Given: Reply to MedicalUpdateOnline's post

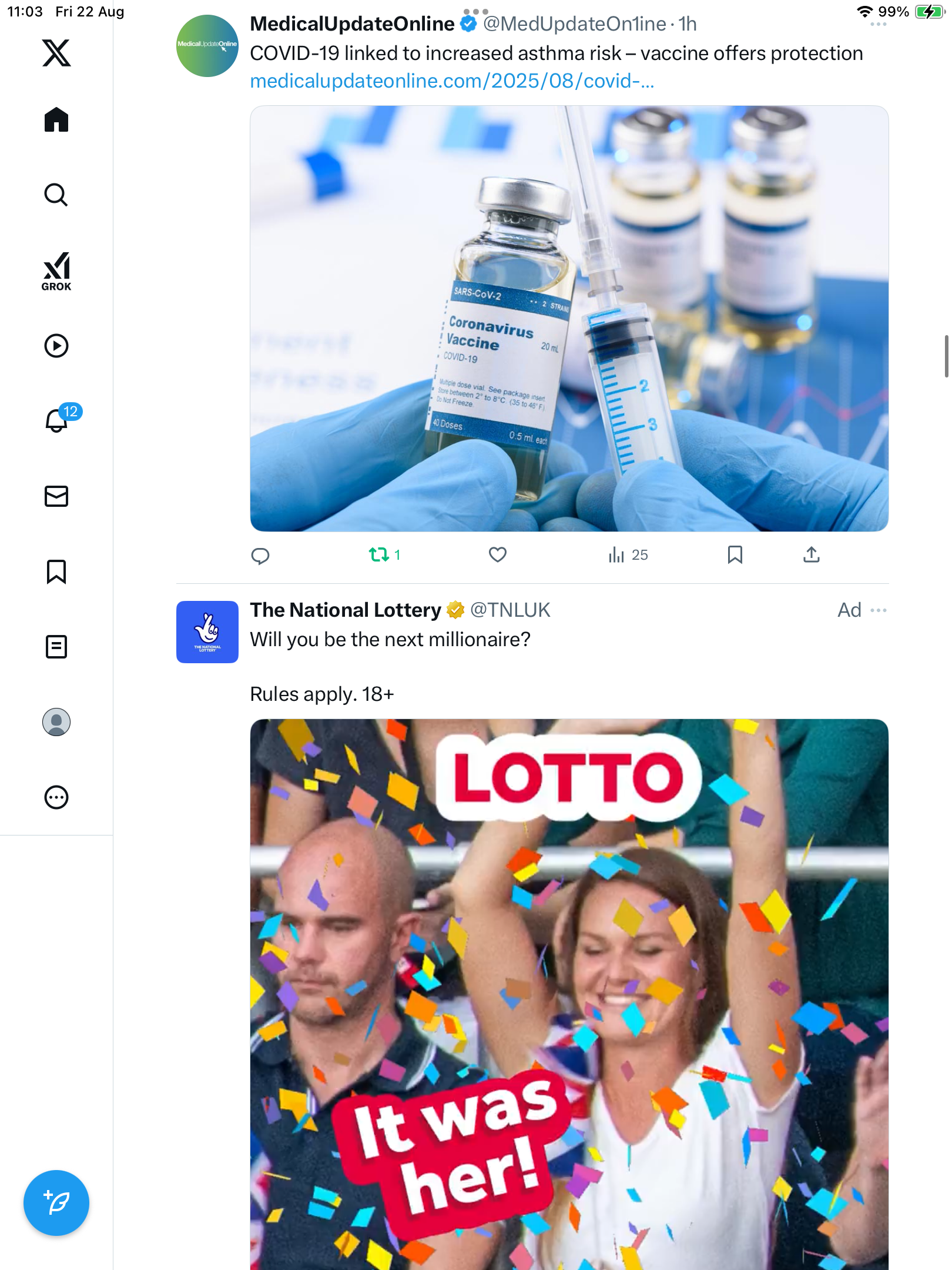Looking at the screenshot, I should point(260,555).
